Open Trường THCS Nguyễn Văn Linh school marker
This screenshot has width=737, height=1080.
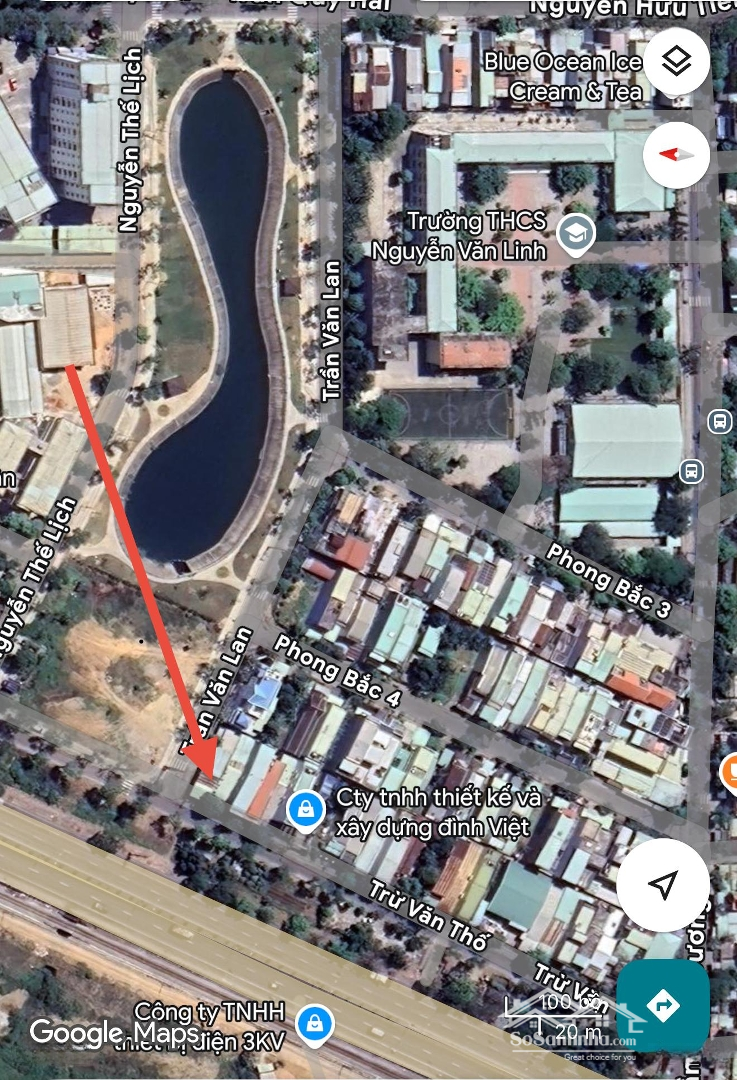(576, 234)
